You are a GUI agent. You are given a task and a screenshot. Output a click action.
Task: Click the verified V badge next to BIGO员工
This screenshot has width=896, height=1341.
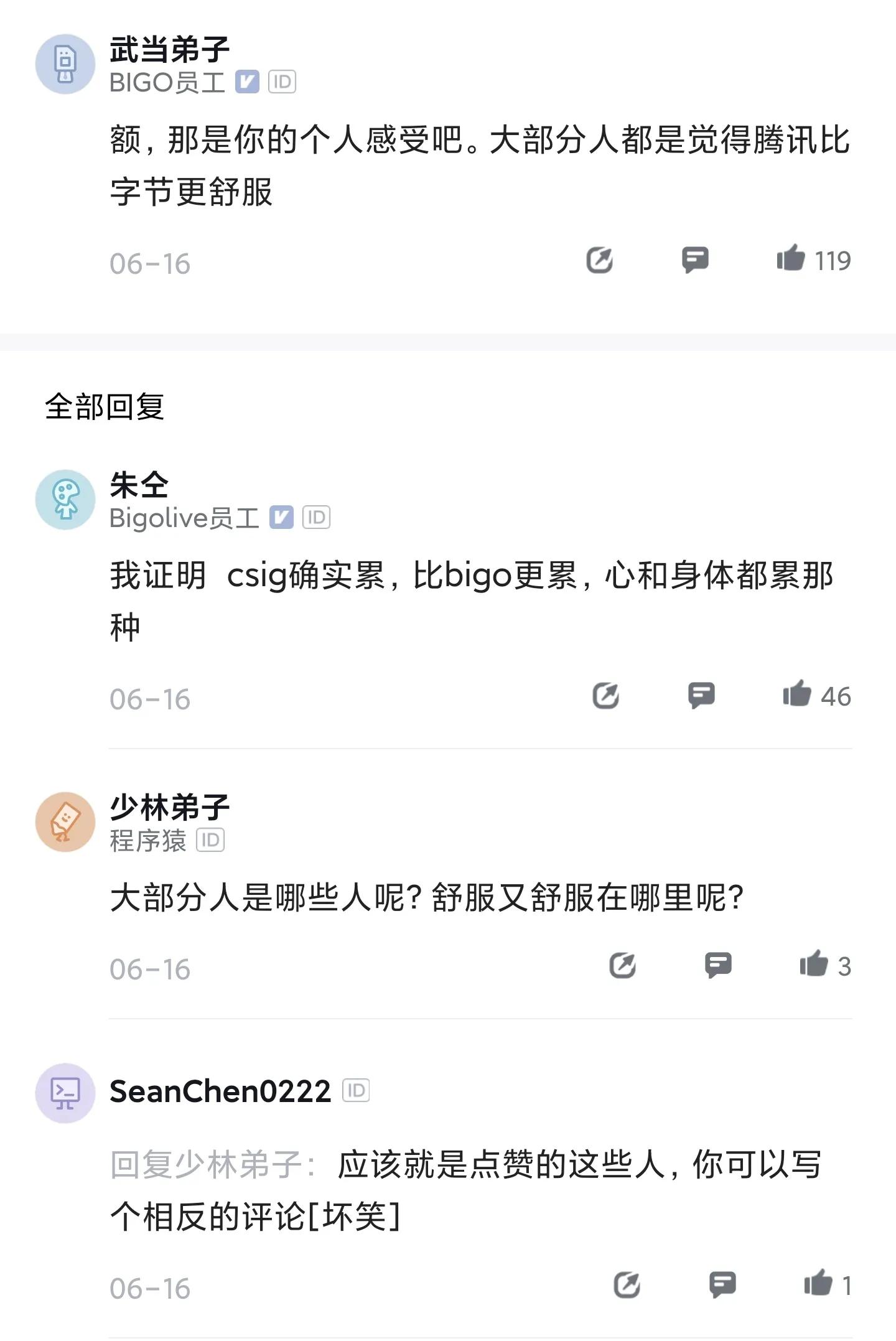[x=246, y=82]
